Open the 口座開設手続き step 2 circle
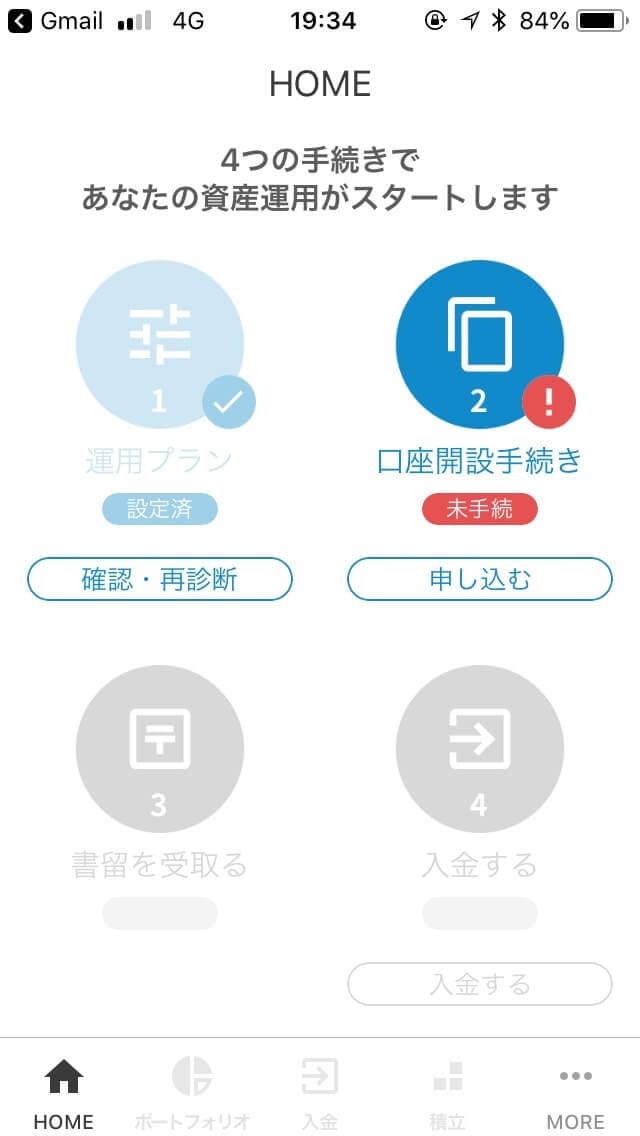640x1136 pixels. coord(480,344)
